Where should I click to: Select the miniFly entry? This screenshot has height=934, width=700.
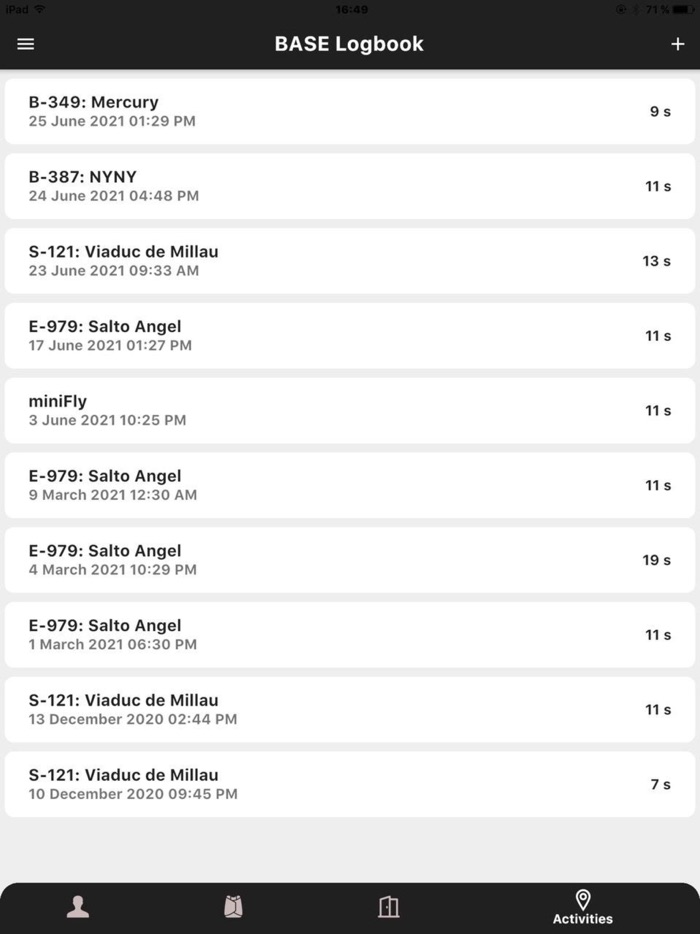(349, 410)
